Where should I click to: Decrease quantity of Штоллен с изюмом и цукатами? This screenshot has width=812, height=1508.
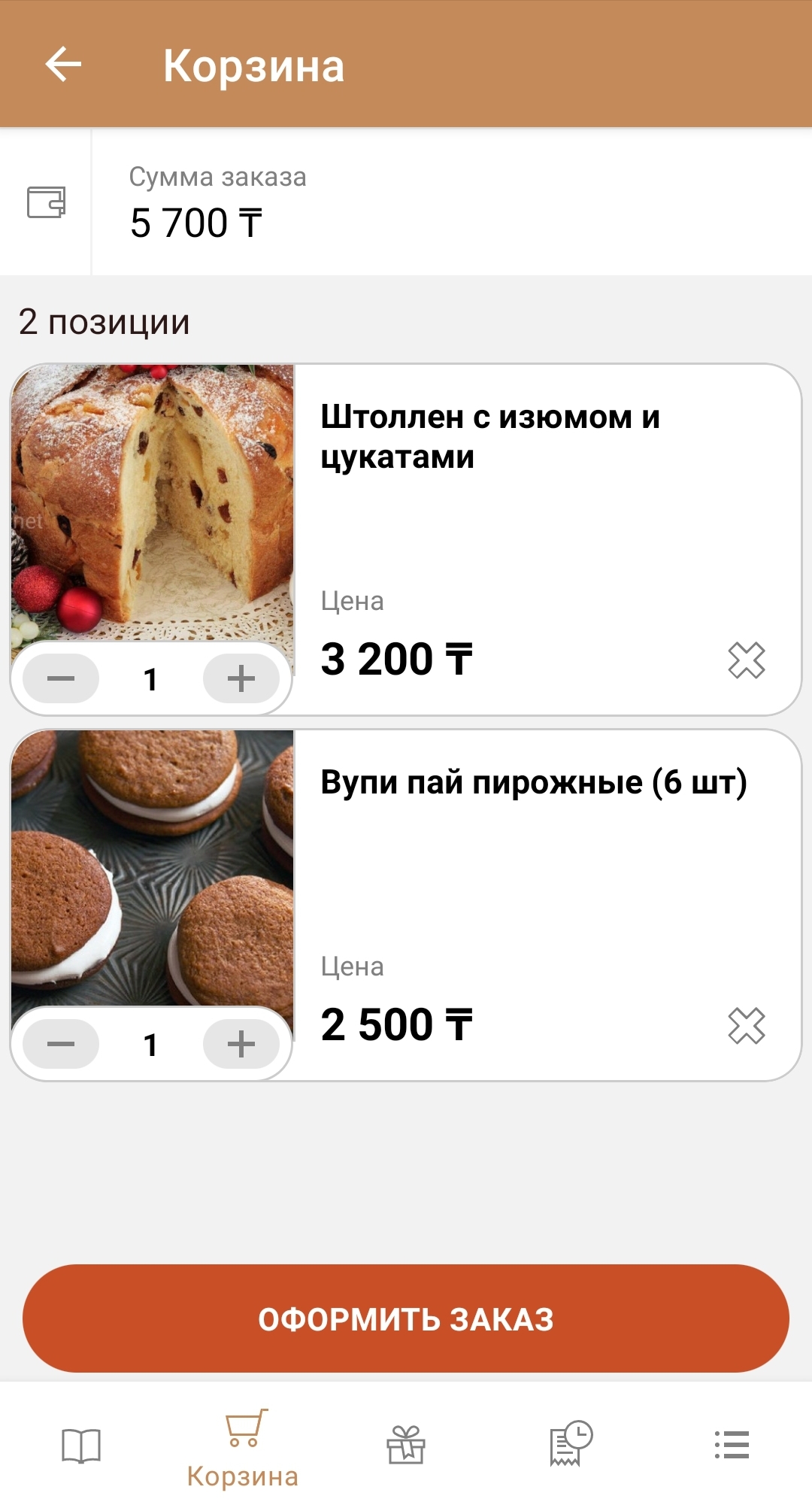61,678
